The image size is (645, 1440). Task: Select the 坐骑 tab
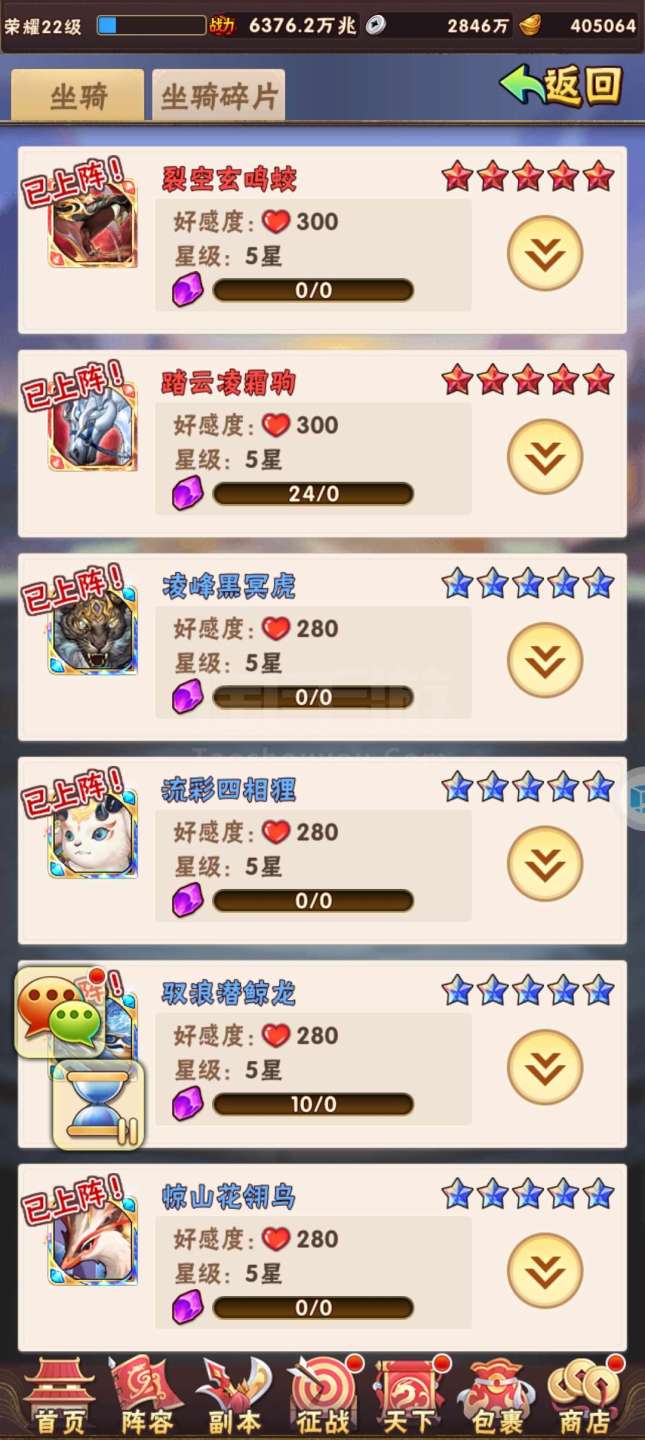78,96
